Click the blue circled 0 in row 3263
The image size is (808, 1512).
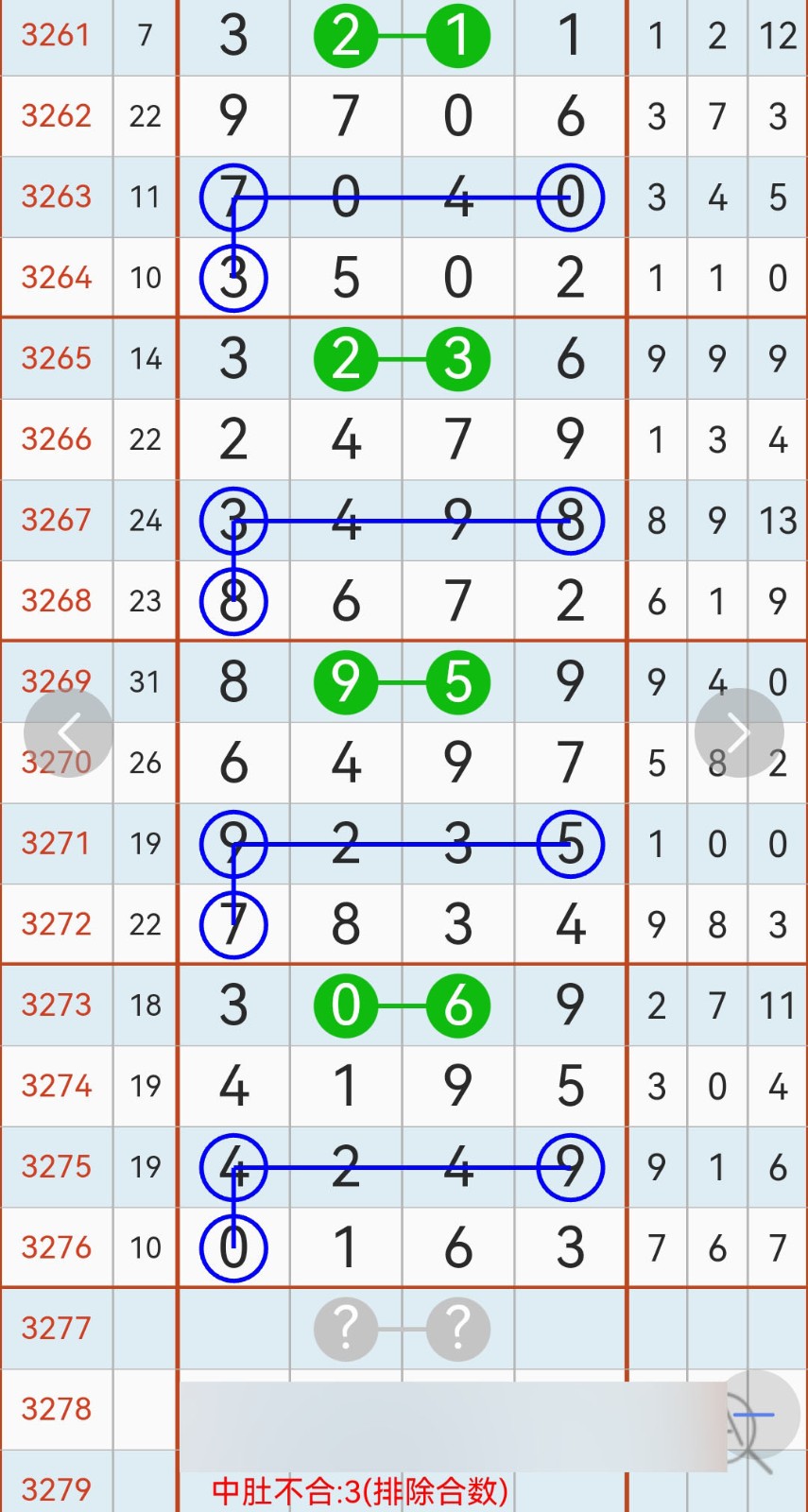(571, 198)
